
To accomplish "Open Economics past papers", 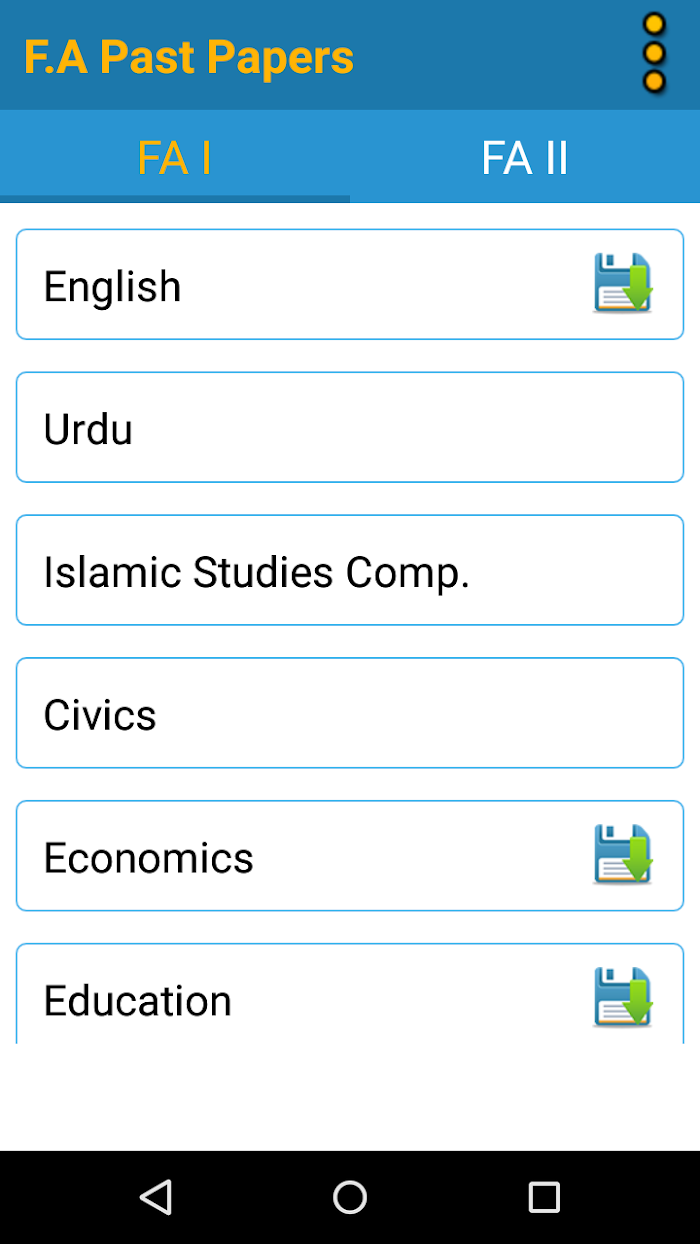I will pos(350,856).
